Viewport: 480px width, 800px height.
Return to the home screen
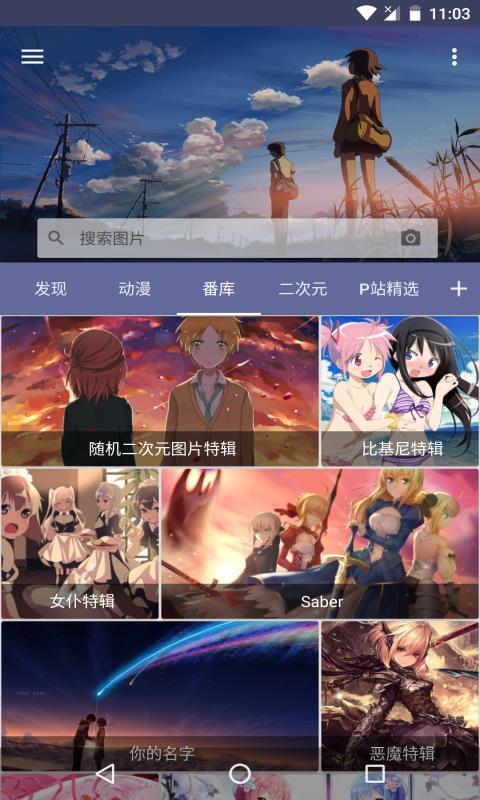pos(240,774)
